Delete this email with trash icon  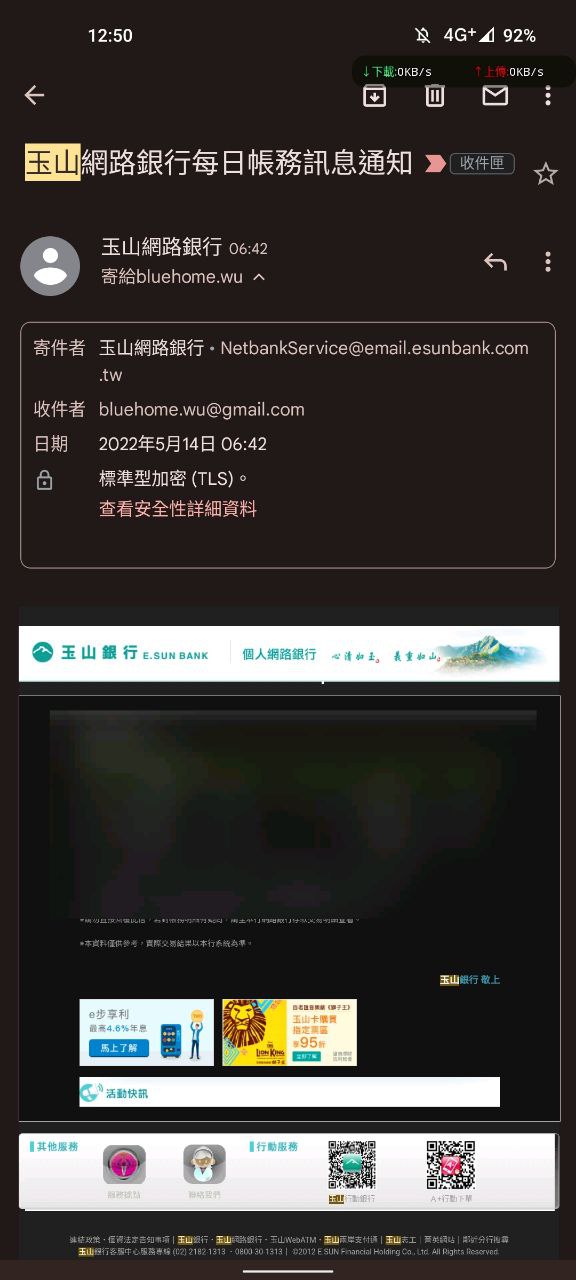tap(435, 95)
